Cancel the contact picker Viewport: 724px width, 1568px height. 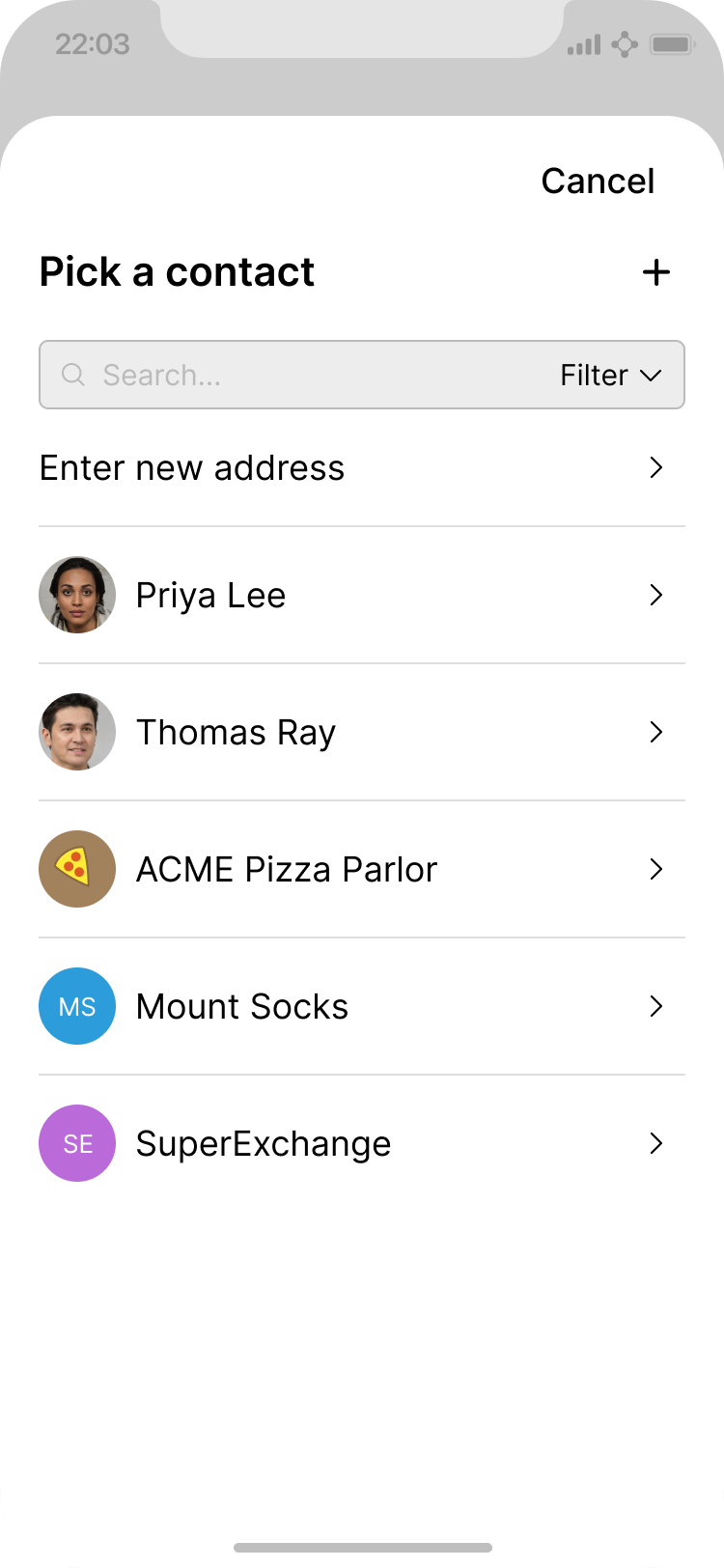[x=598, y=182]
